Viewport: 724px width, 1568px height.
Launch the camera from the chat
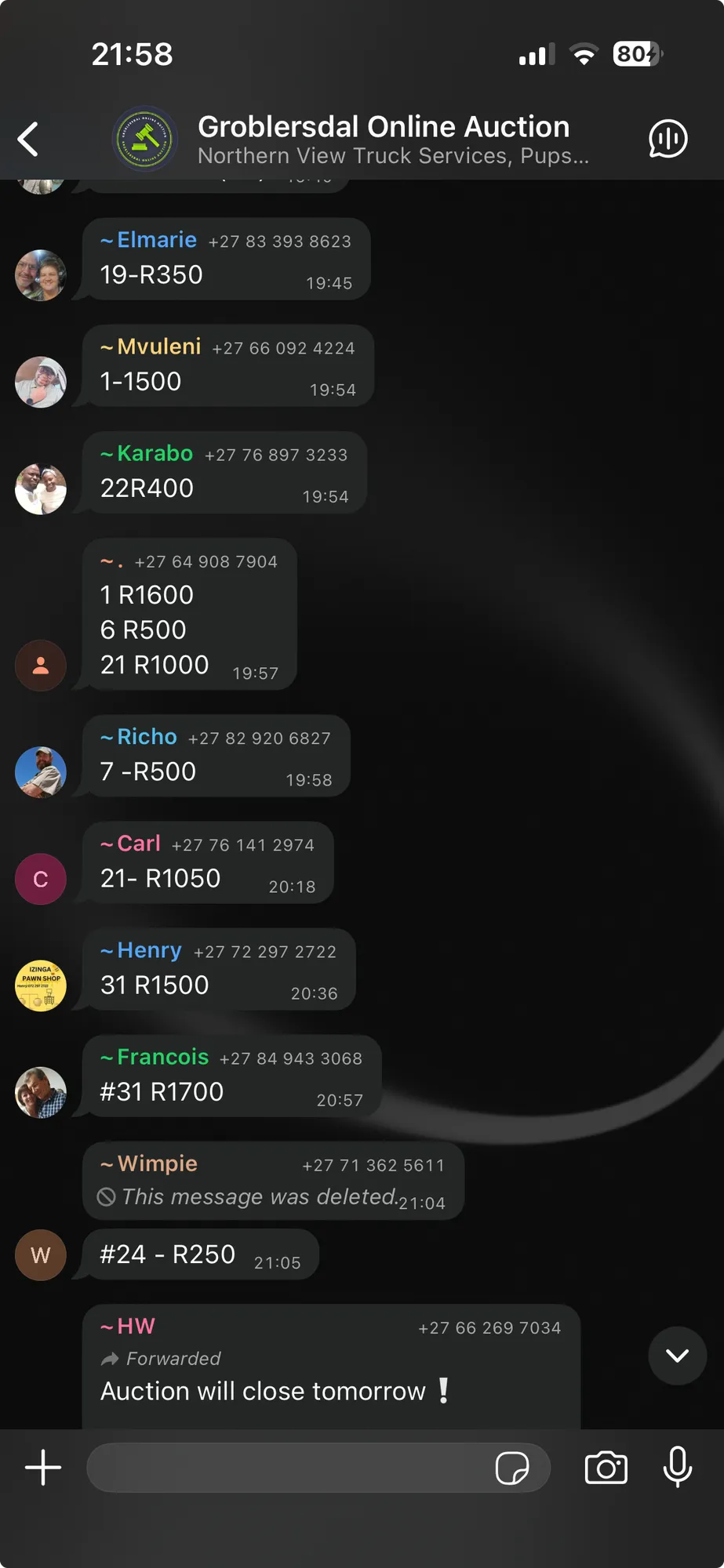[606, 1468]
